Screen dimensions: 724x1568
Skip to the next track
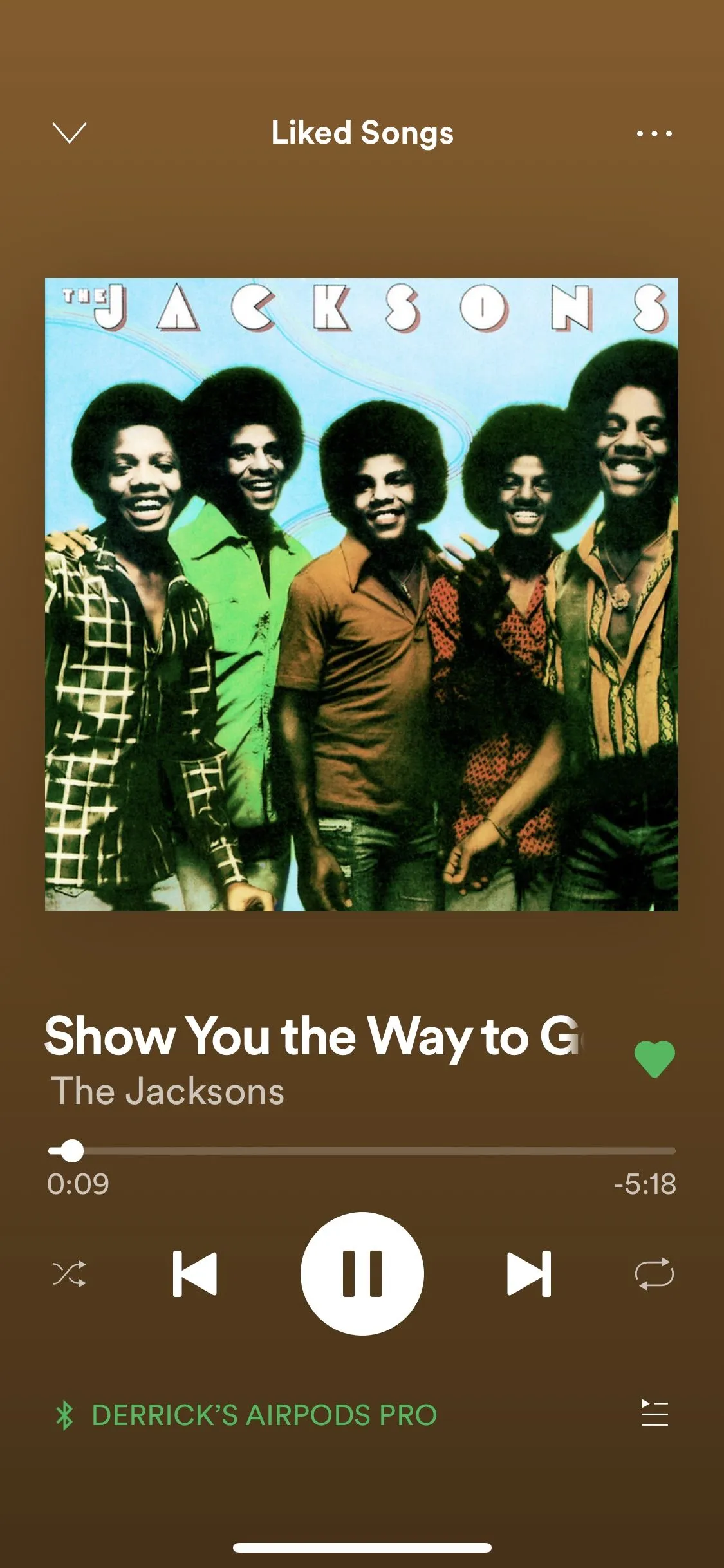tap(529, 1273)
